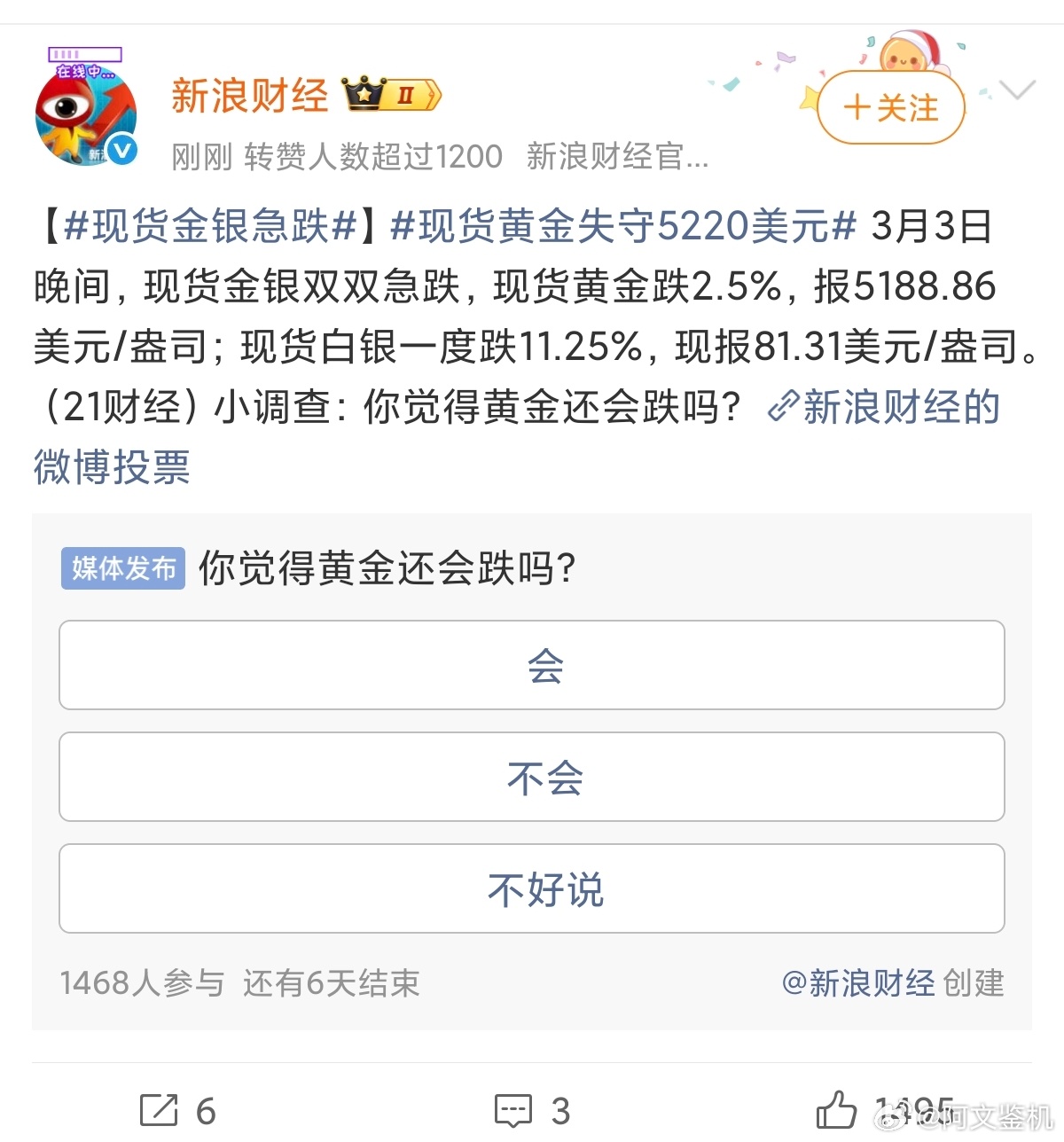Screen dimensions: 1064x1142
Task: Tap the thumbs-up like icon
Action: point(834,1110)
